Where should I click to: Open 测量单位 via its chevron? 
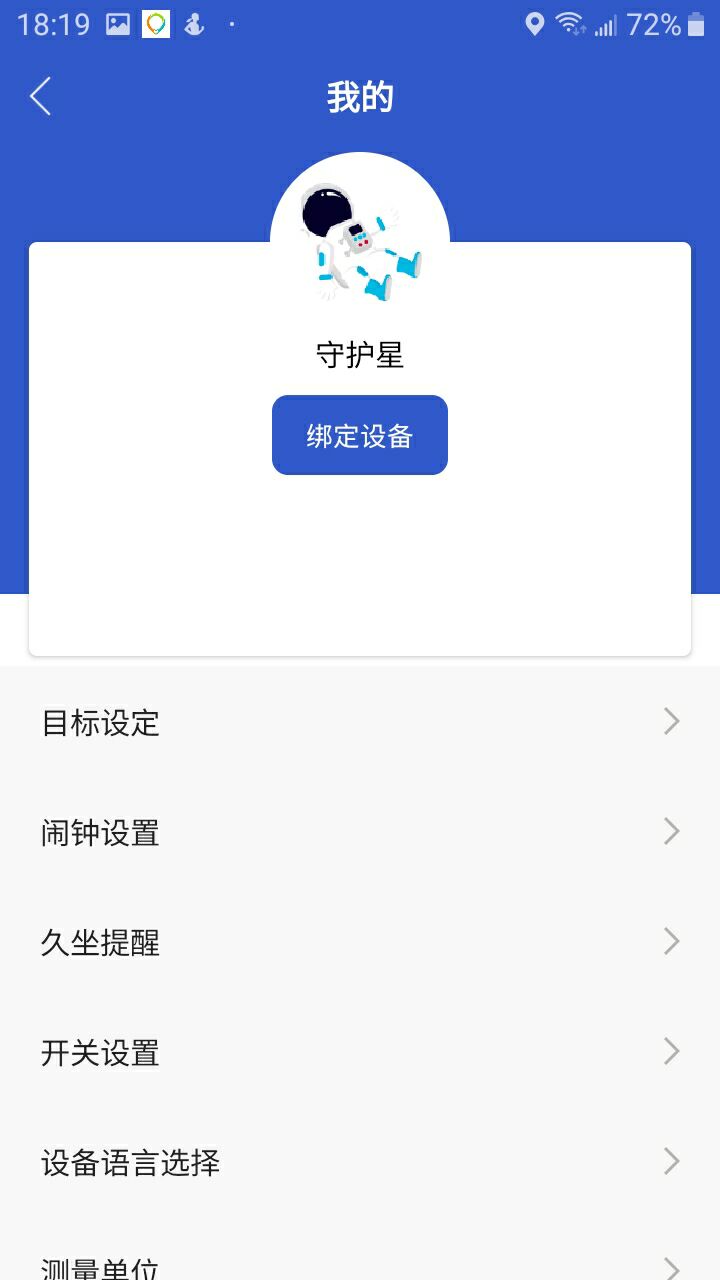[x=671, y=1264]
